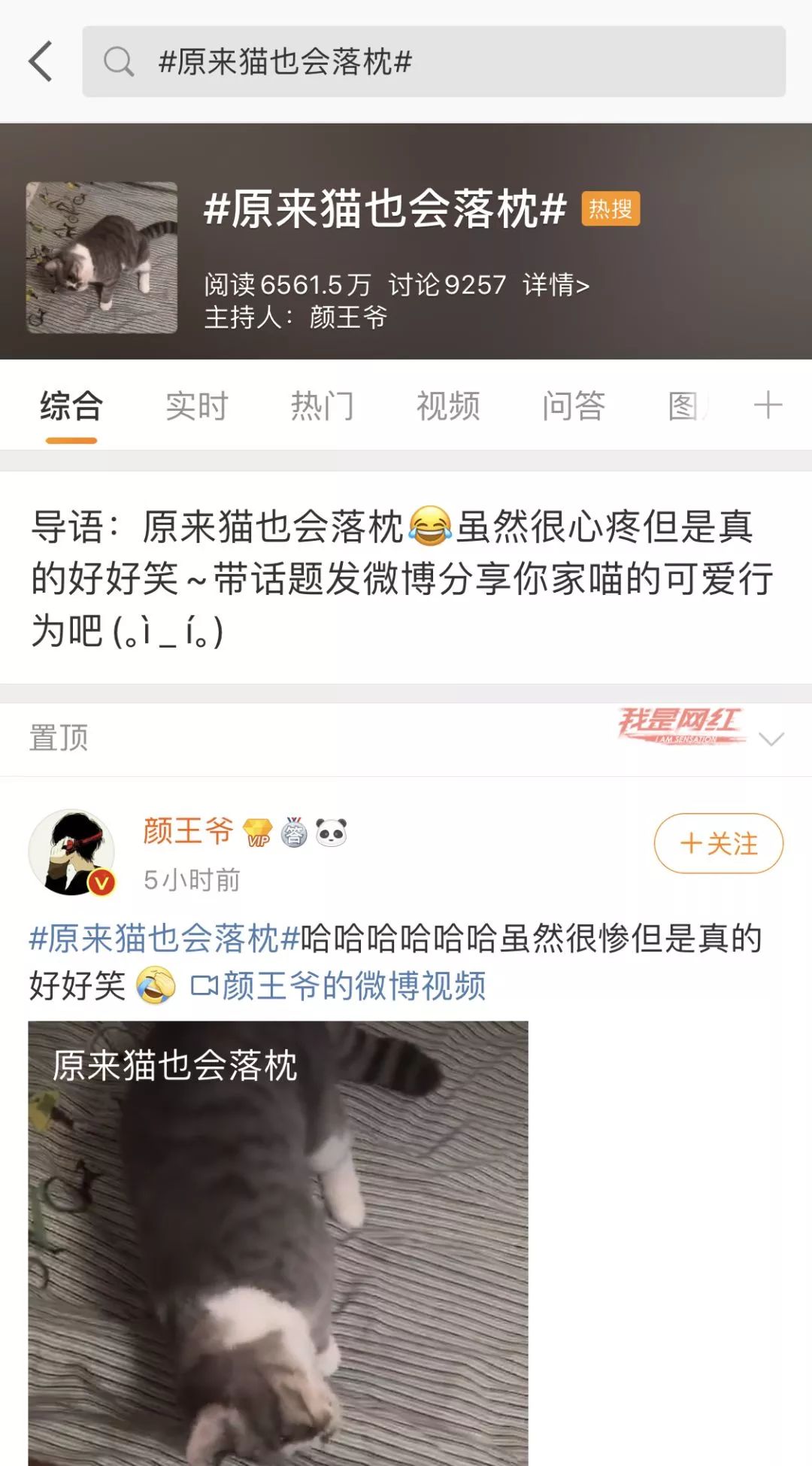Tap the panda badge next to the username
Image resolution: width=812 pixels, height=1466 pixels.
click(x=332, y=833)
